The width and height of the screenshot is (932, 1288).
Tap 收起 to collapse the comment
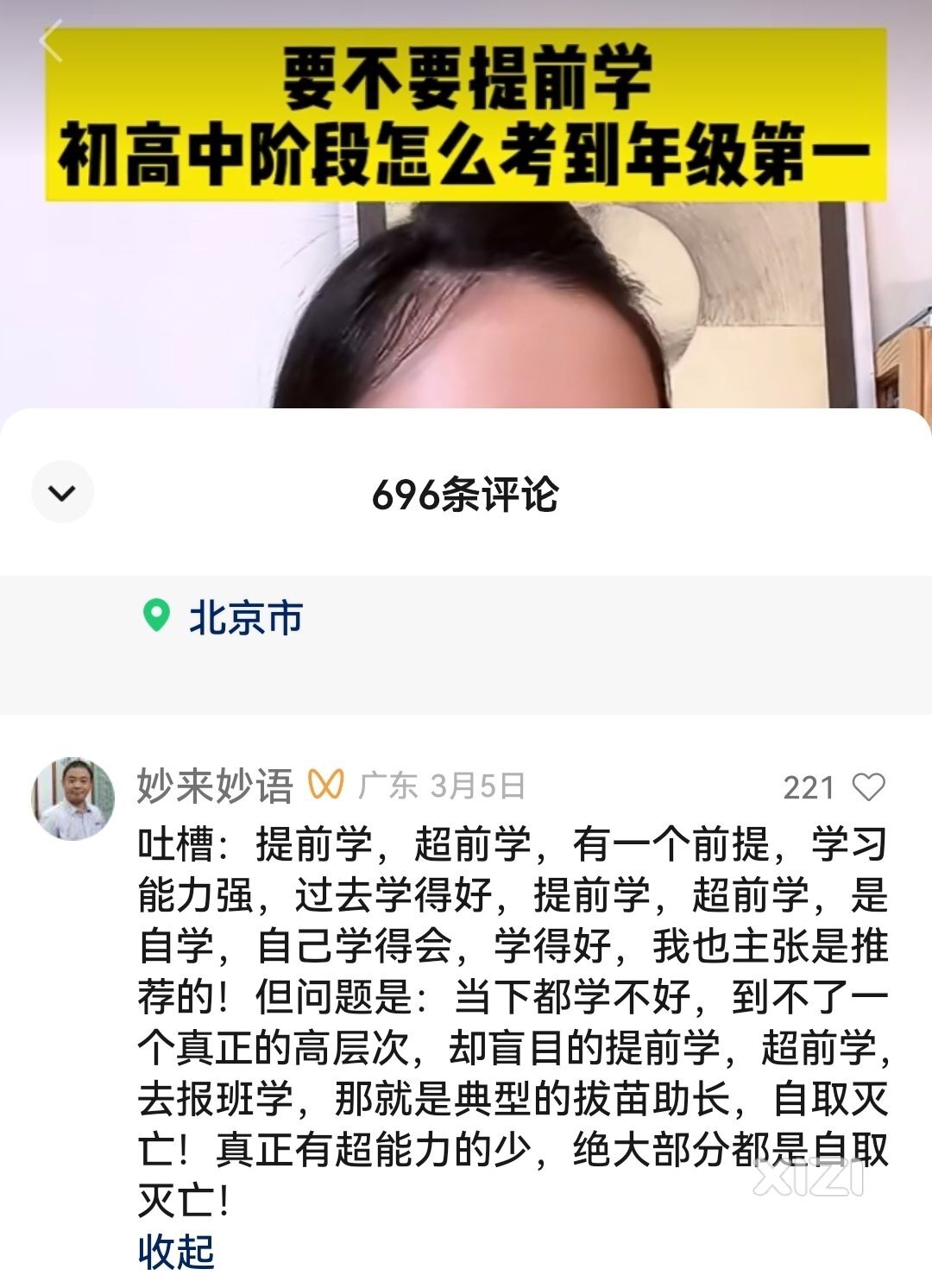tap(176, 1252)
